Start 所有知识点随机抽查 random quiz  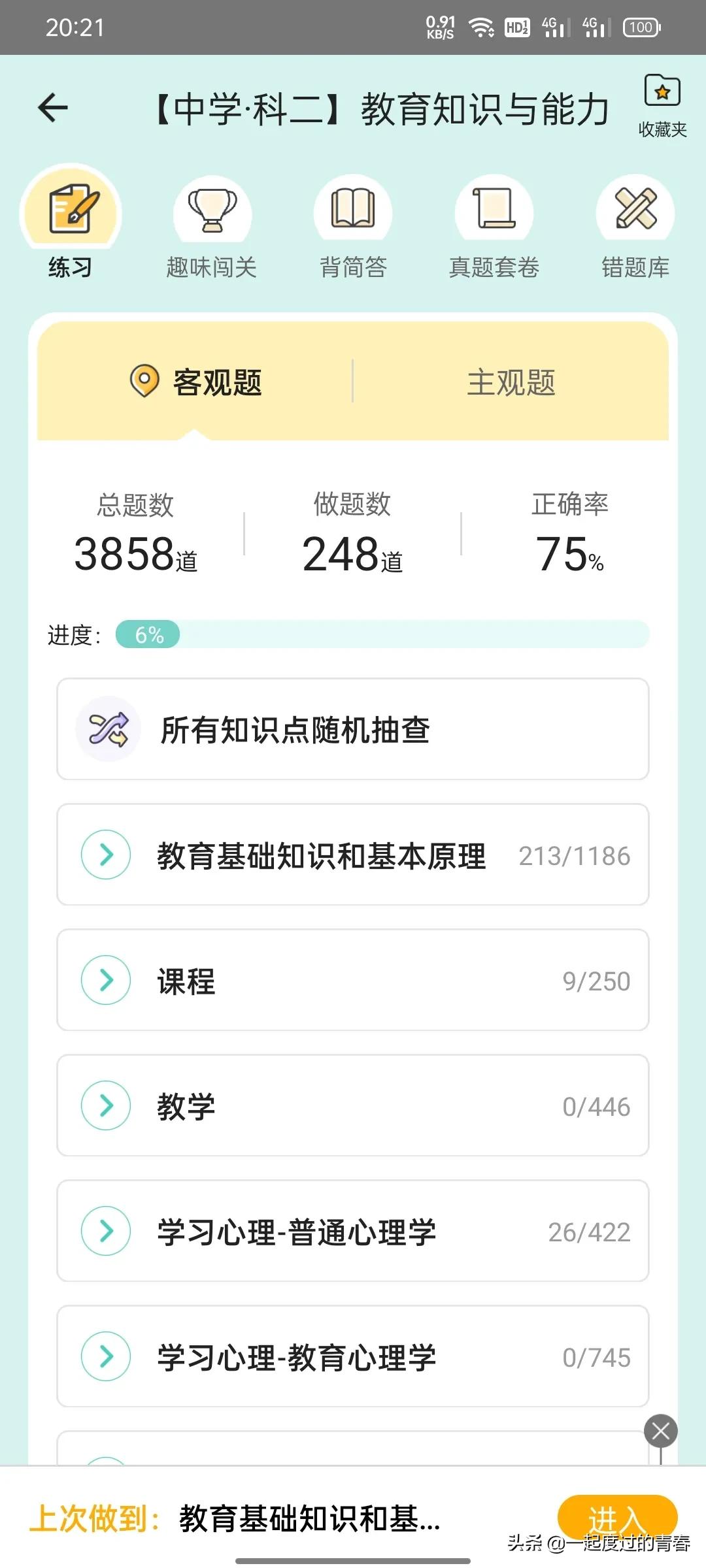point(353,729)
